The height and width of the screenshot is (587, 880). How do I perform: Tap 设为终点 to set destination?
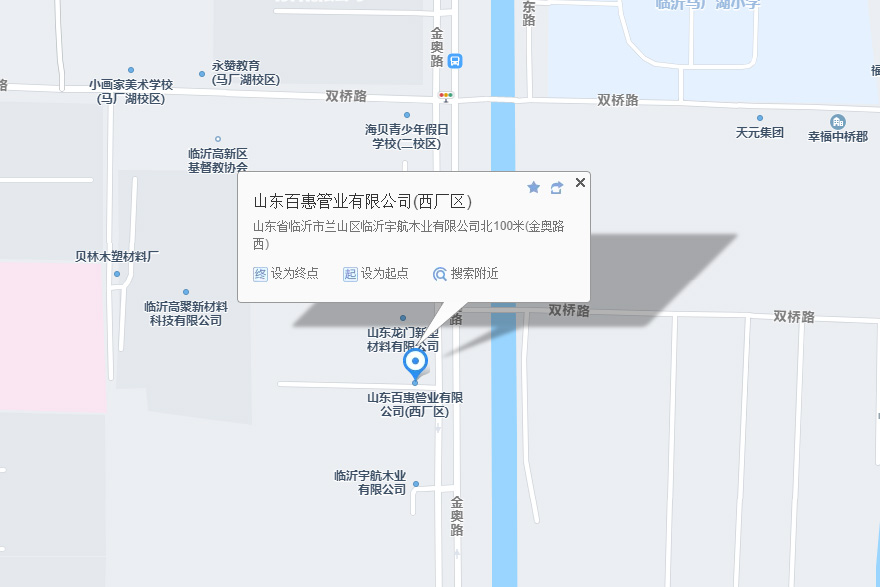(286, 274)
